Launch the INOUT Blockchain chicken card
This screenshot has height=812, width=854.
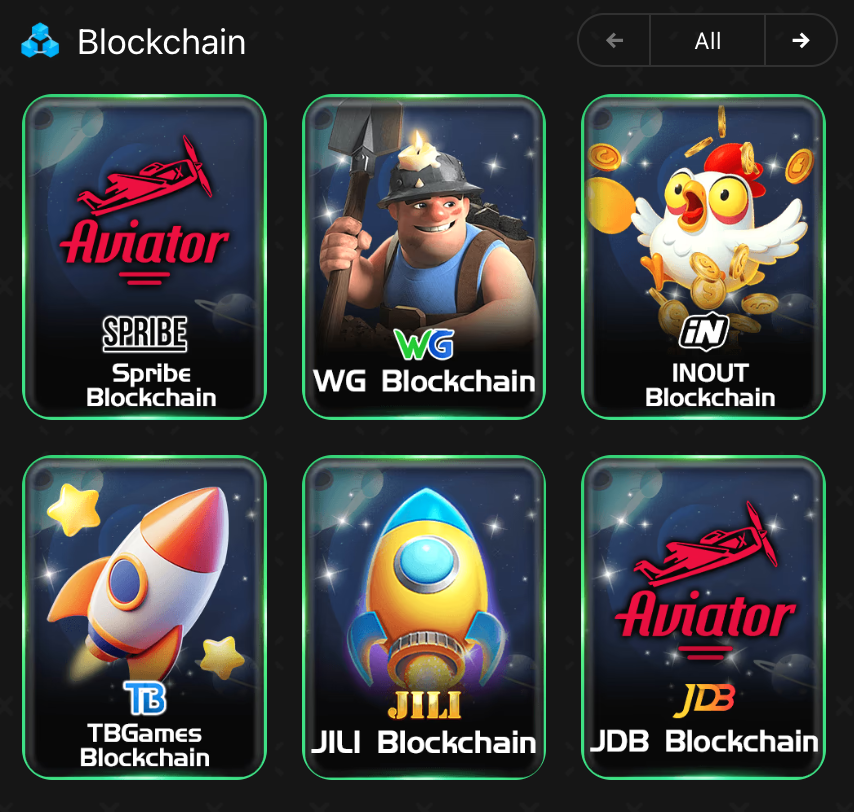tap(703, 256)
